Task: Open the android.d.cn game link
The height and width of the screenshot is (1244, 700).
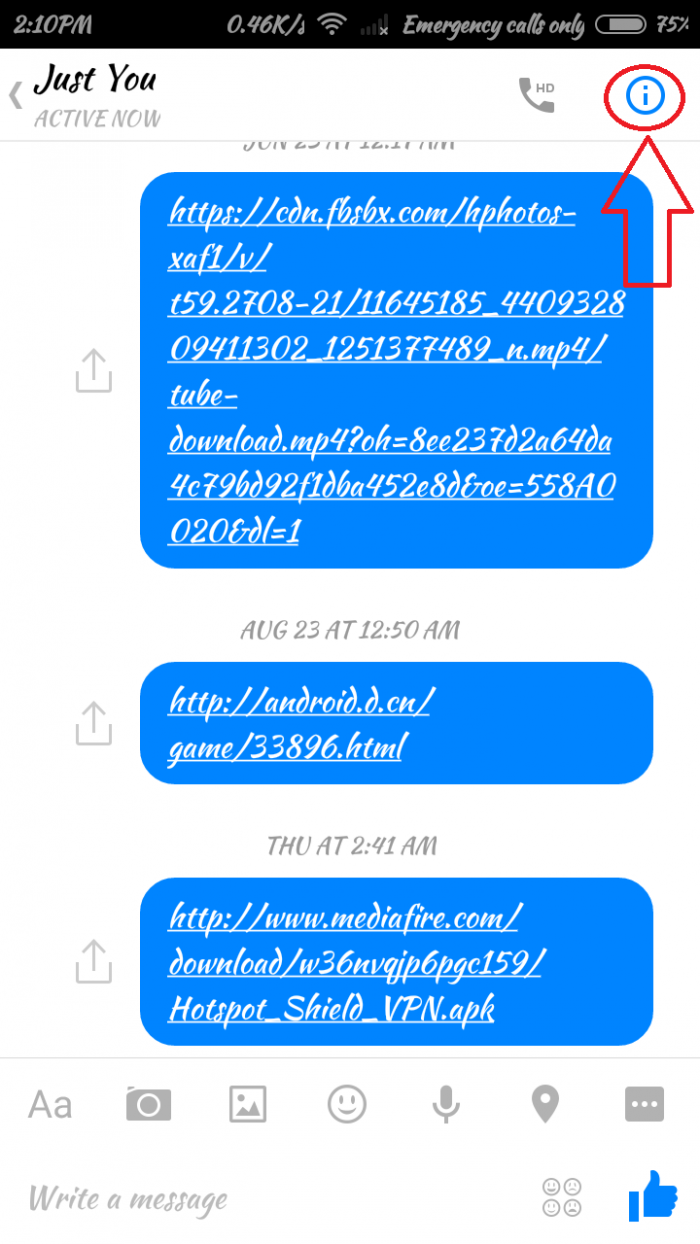Action: [x=300, y=723]
